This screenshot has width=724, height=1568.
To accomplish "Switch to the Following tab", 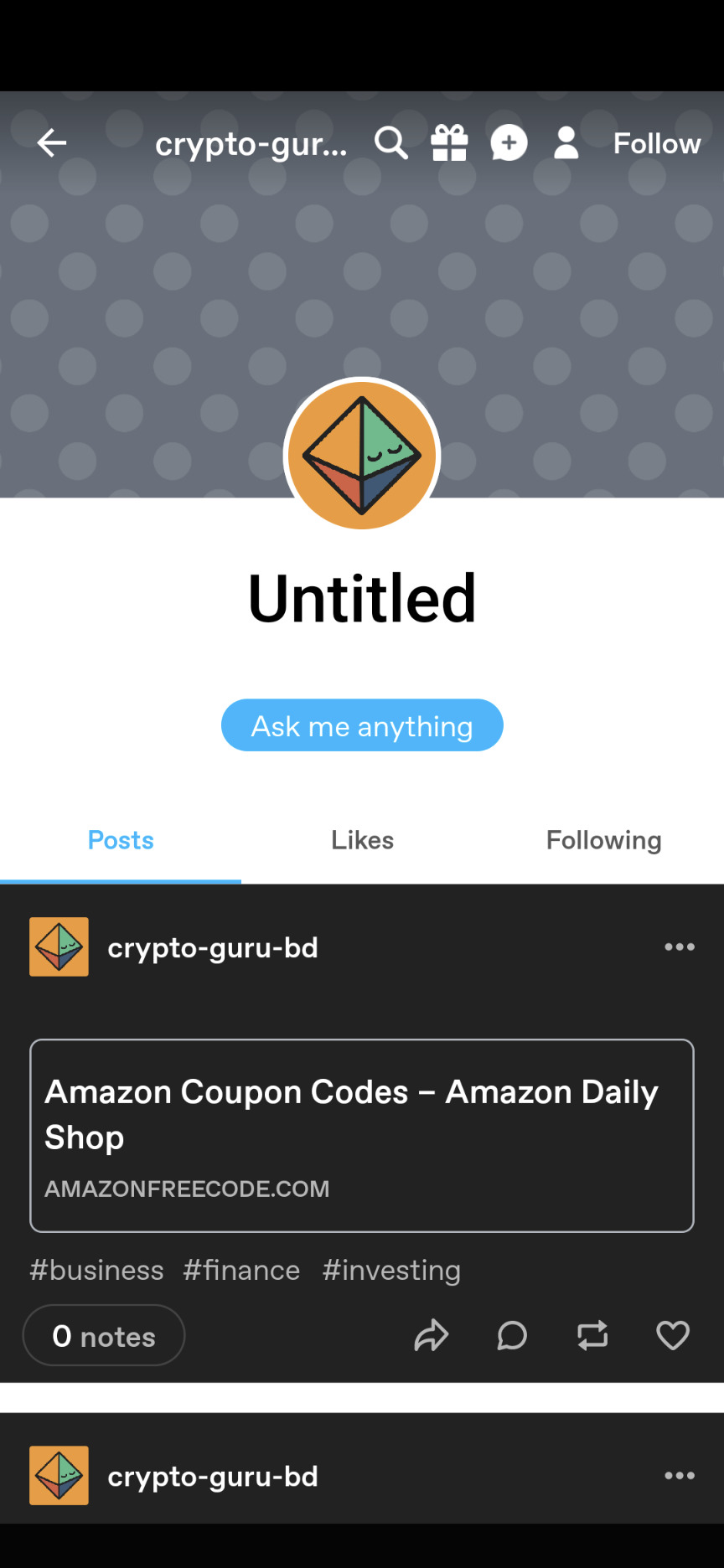I will 603,840.
